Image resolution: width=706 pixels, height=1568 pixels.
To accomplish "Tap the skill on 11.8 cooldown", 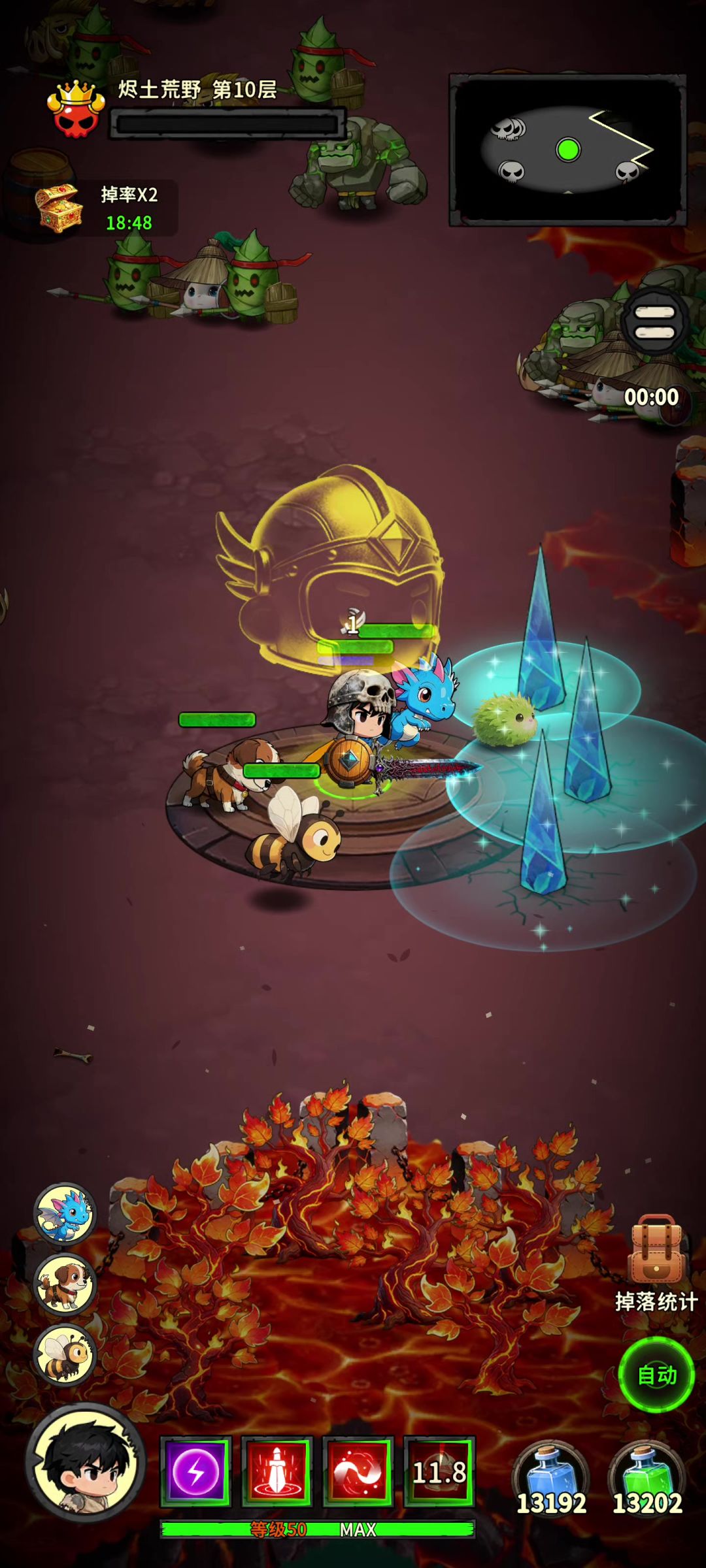I will tap(439, 1472).
